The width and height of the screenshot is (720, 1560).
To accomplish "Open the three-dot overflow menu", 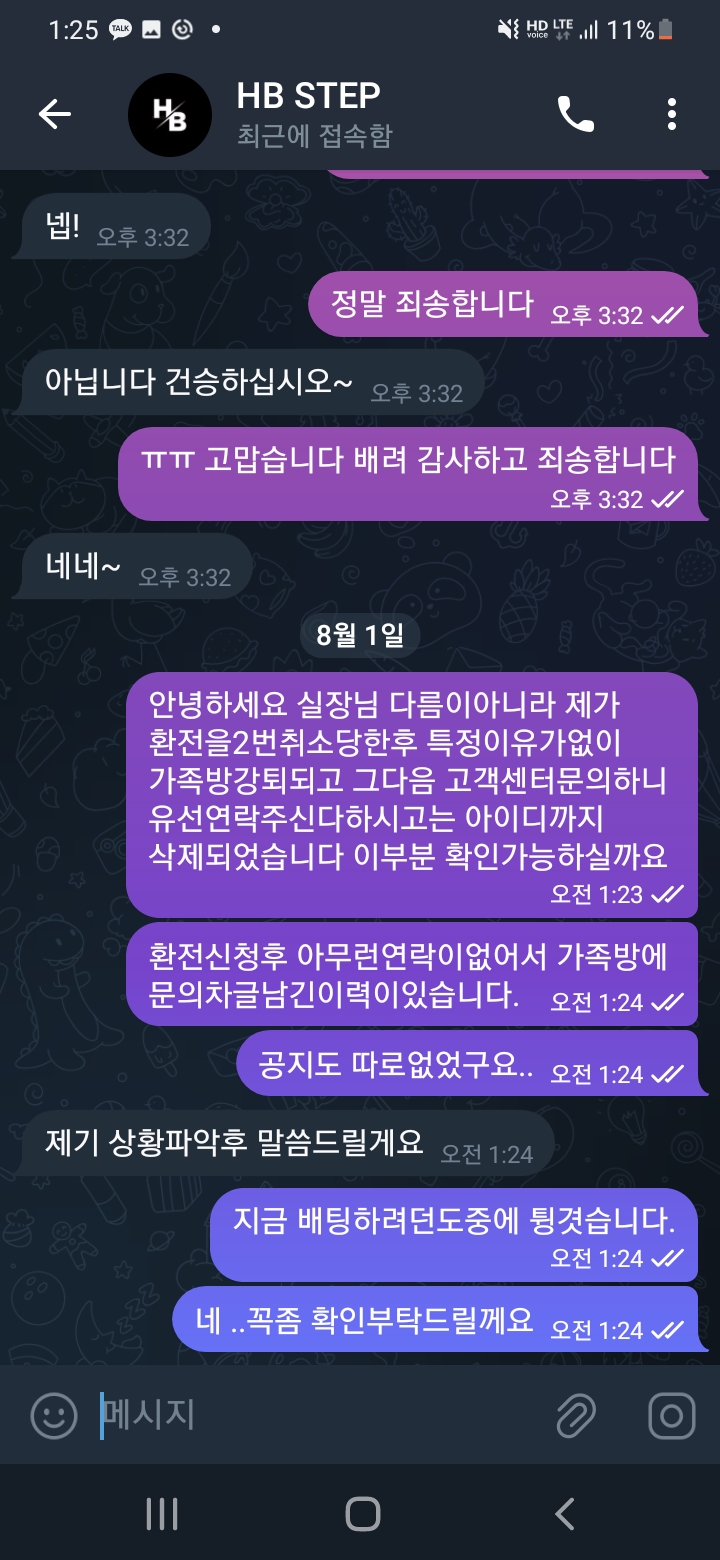I will click(672, 115).
